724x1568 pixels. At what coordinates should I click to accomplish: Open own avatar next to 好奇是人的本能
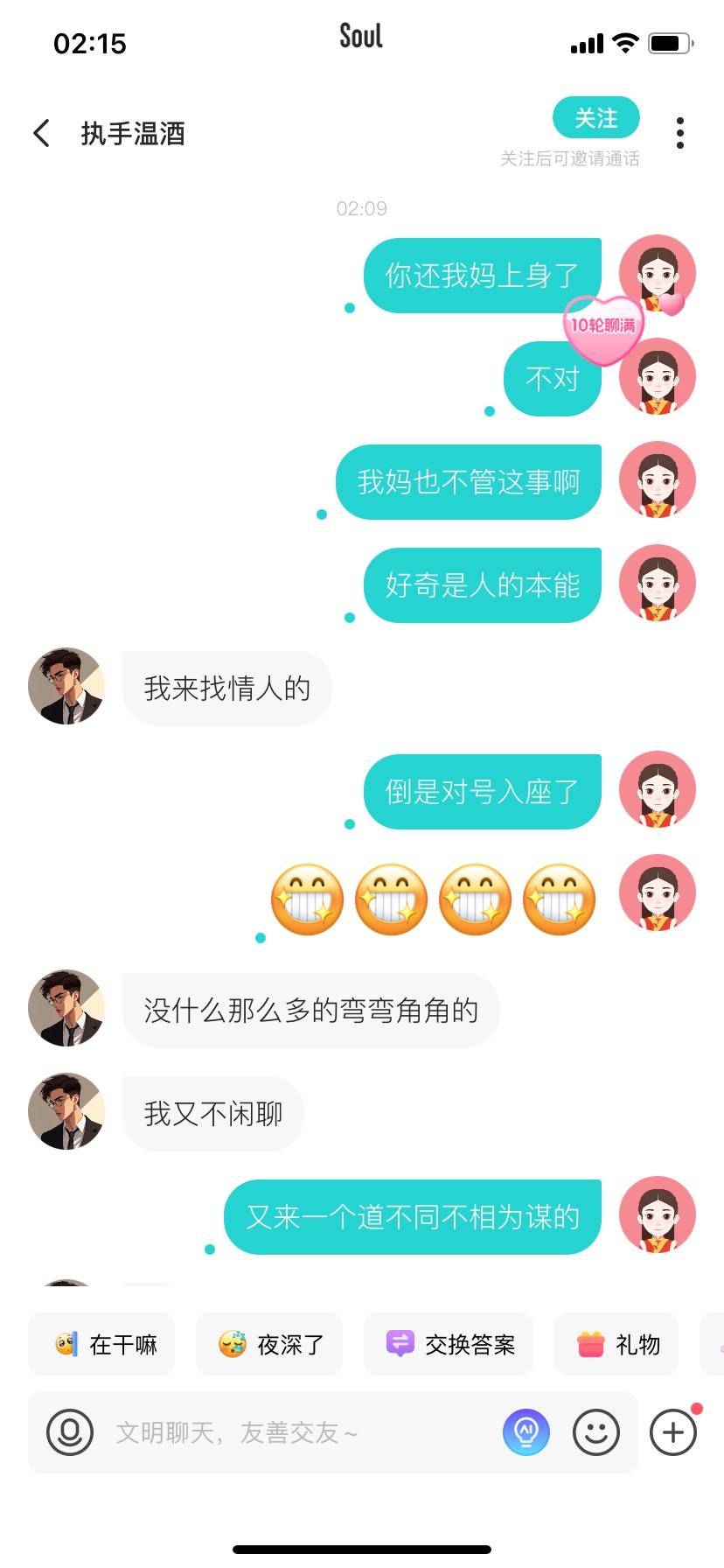pos(658,583)
